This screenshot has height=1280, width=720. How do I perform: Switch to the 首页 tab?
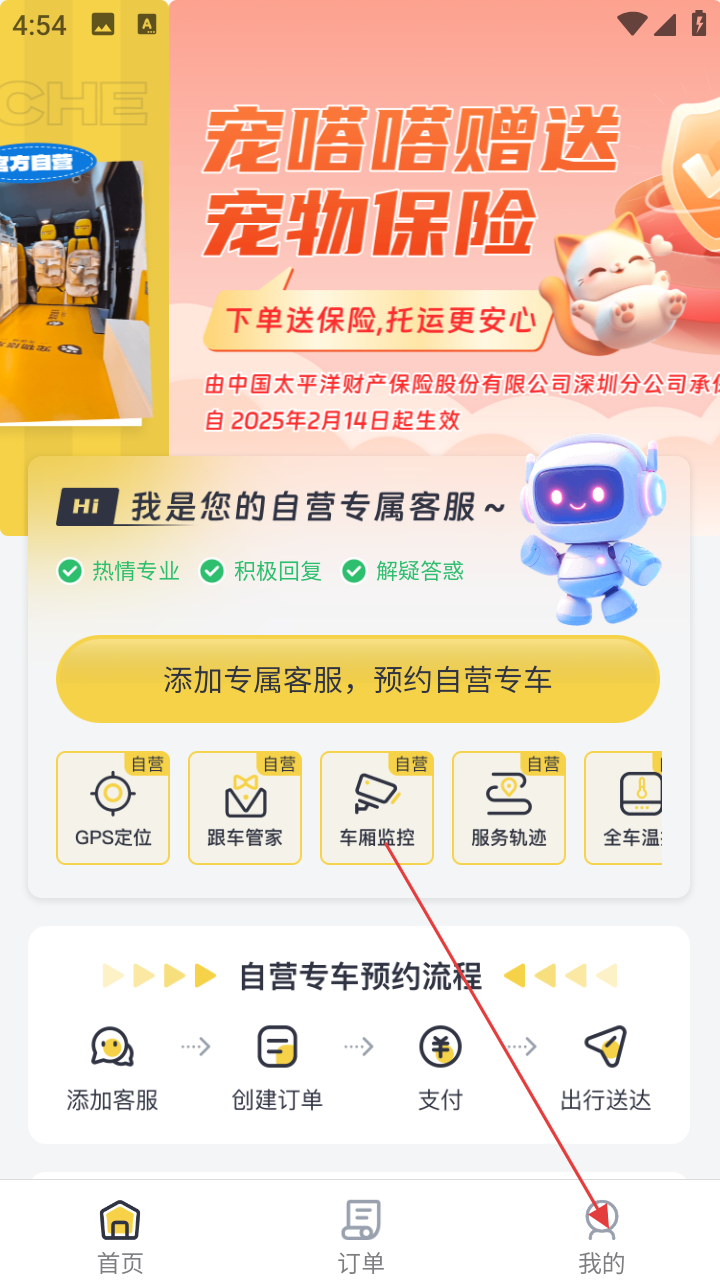pyautogui.click(x=120, y=1236)
